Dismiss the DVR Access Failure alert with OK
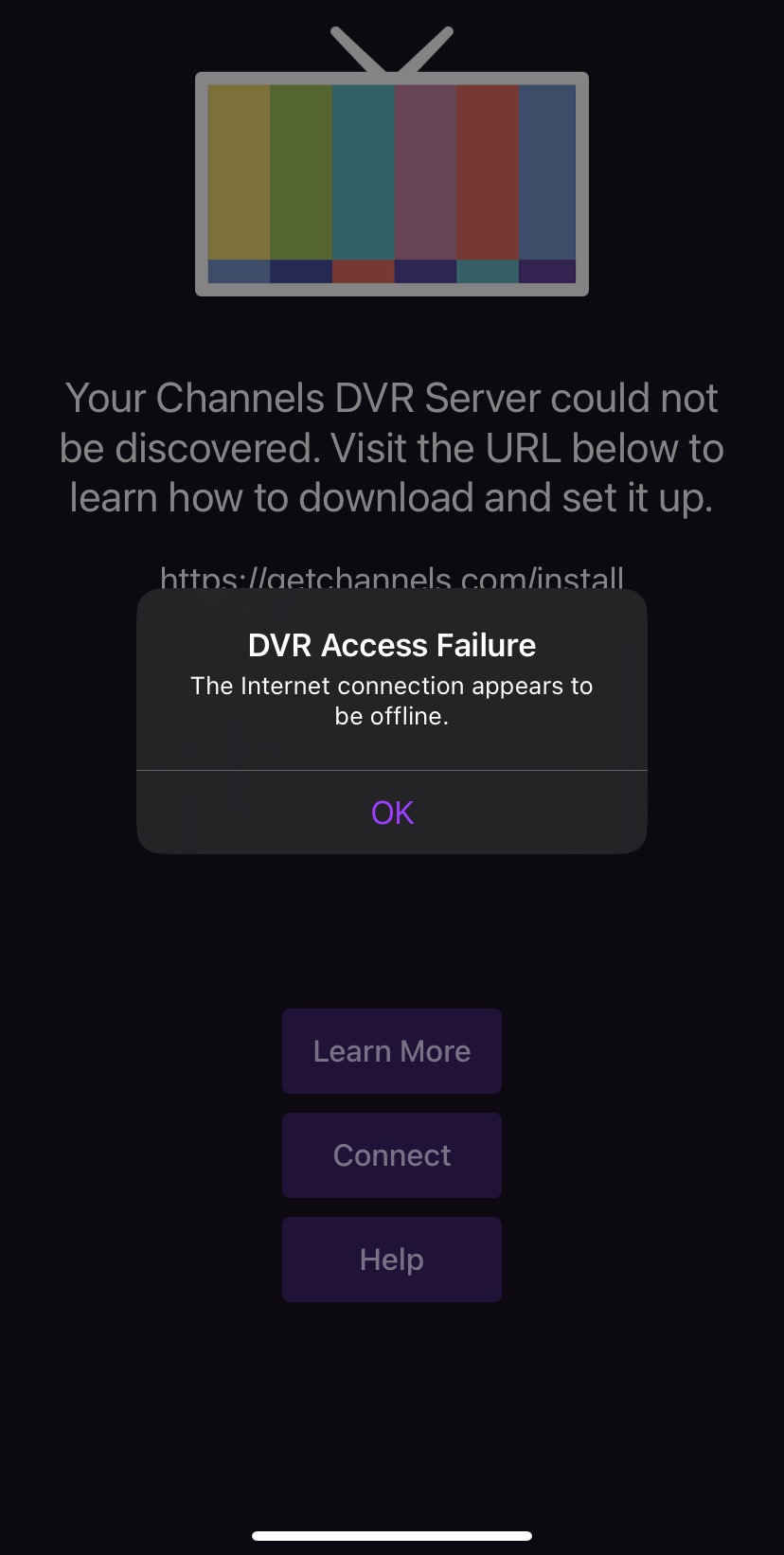Viewport: 784px width, 1555px height. click(392, 813)
